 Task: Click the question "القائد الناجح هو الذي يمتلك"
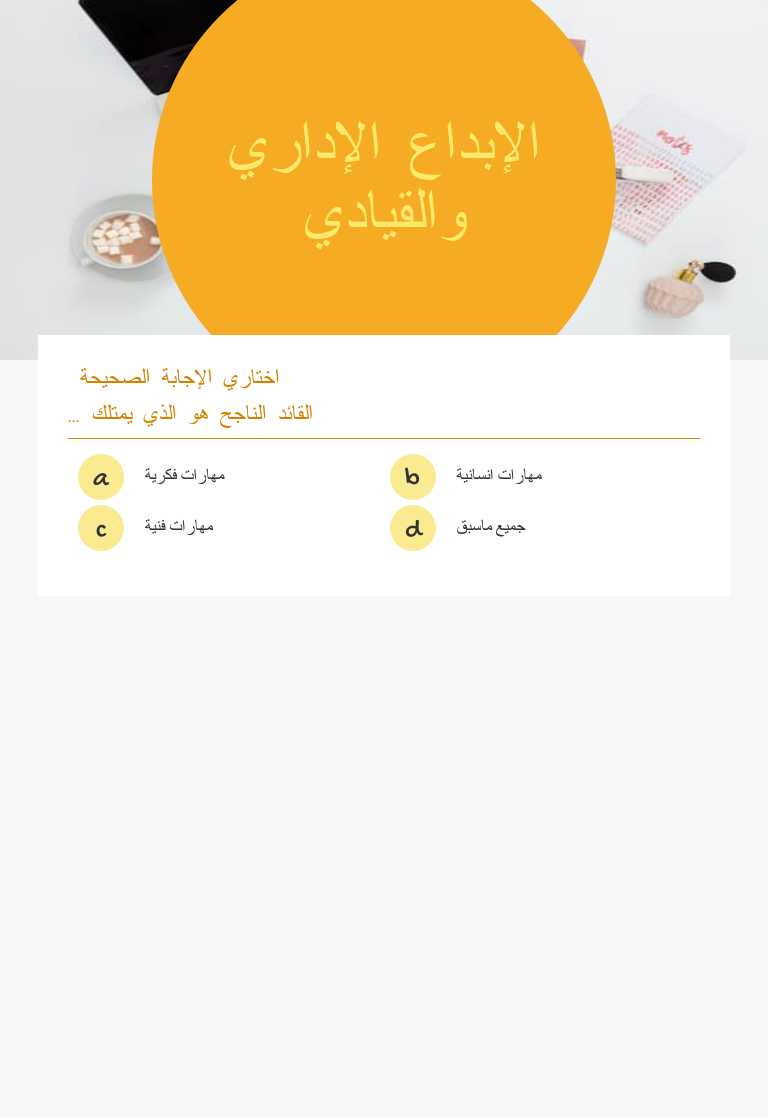pos(205,412)
